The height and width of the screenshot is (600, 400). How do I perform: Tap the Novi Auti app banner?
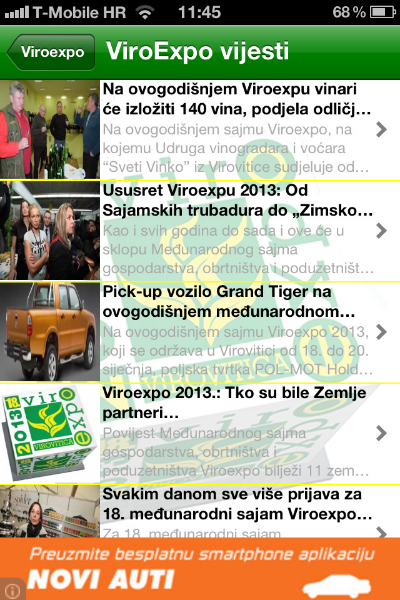(x=200, y=569)
